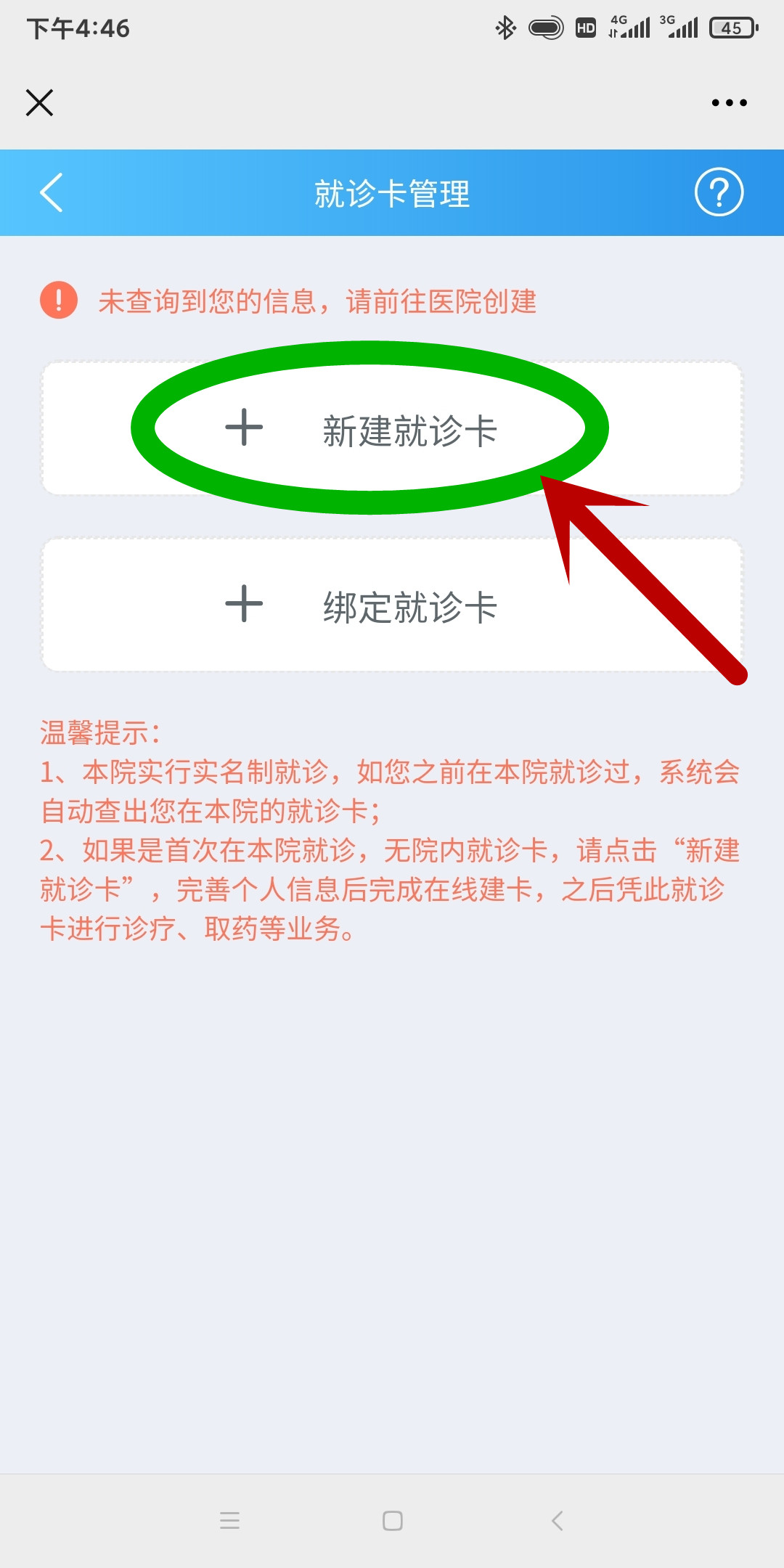Open the help question mark icon

tap(719, 192)
